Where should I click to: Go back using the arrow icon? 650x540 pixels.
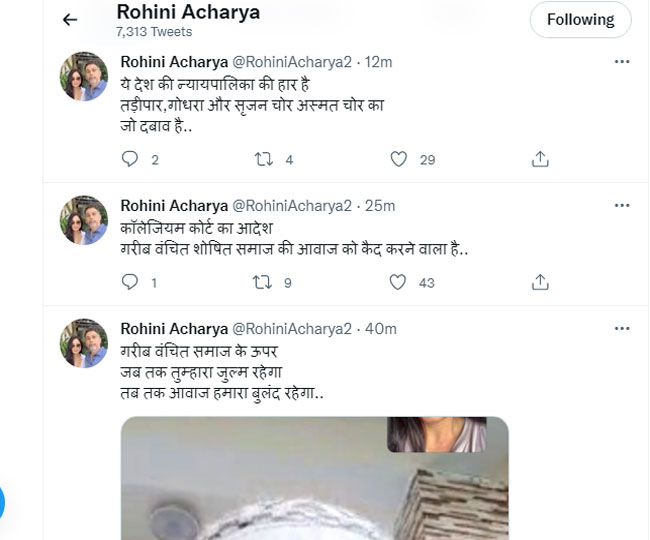[x=69, y=20]
